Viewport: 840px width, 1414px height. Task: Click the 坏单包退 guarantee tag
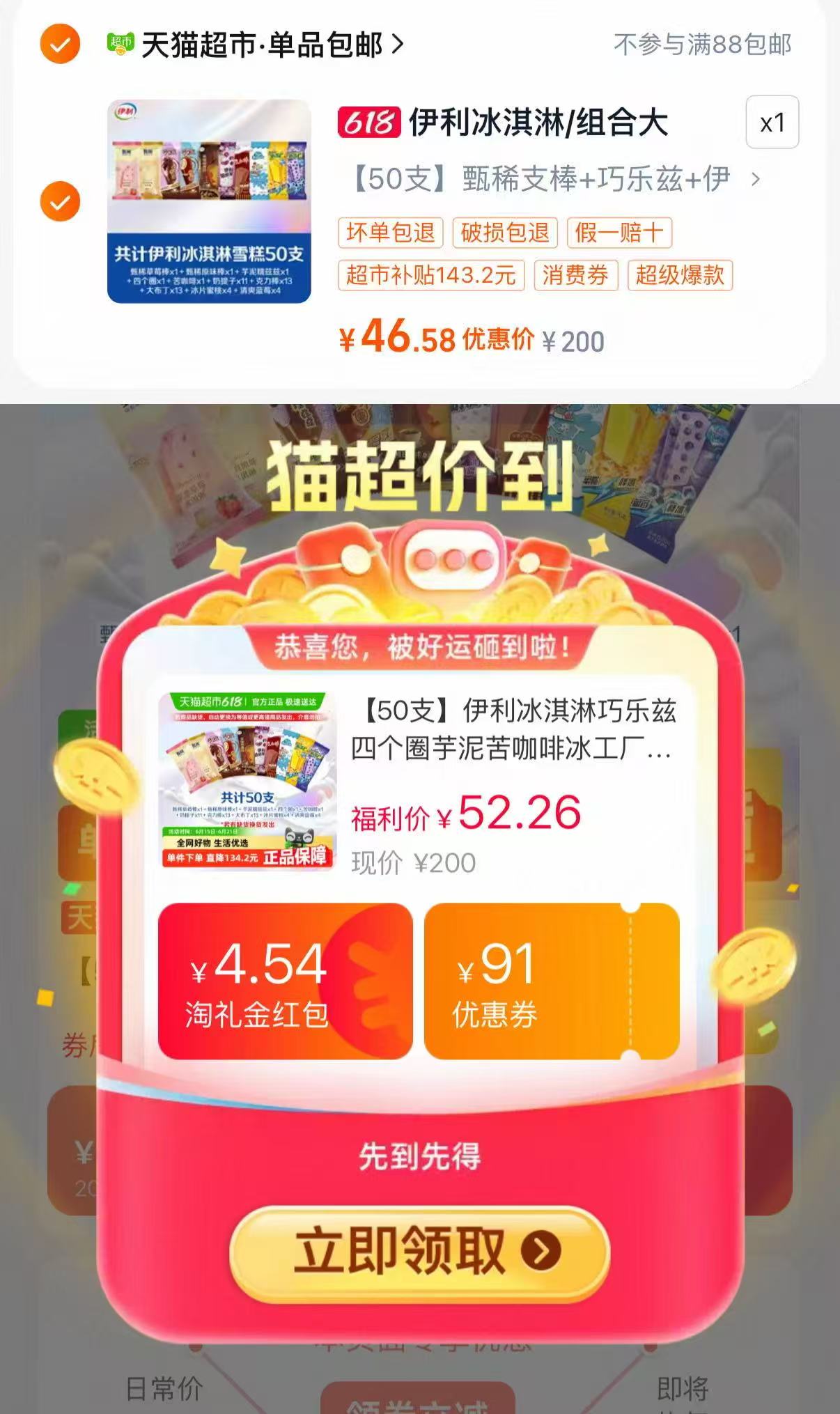(x=389, y=234)
